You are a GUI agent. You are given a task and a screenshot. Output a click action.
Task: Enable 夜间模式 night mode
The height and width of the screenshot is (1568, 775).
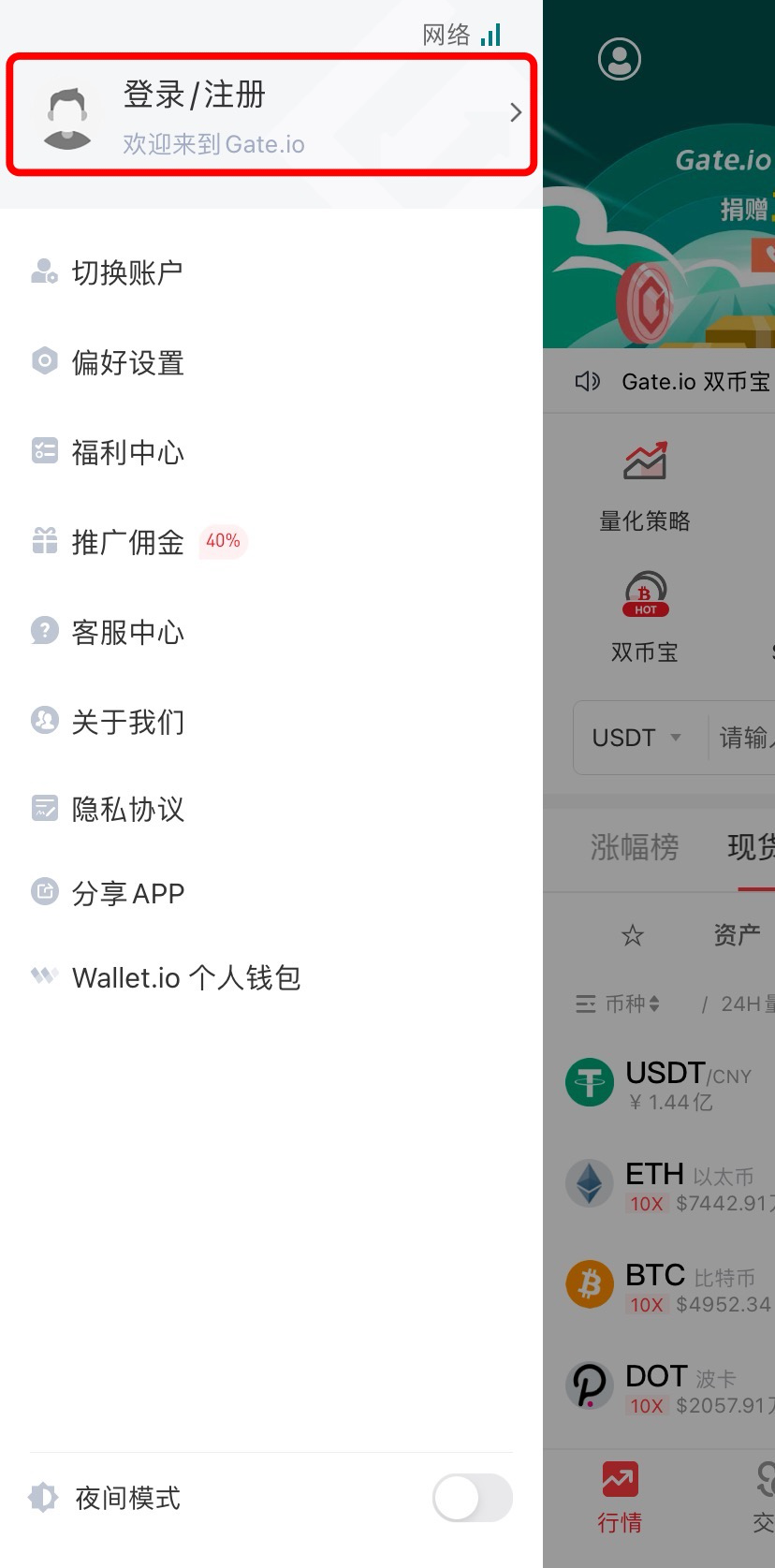coord(472,1498)
